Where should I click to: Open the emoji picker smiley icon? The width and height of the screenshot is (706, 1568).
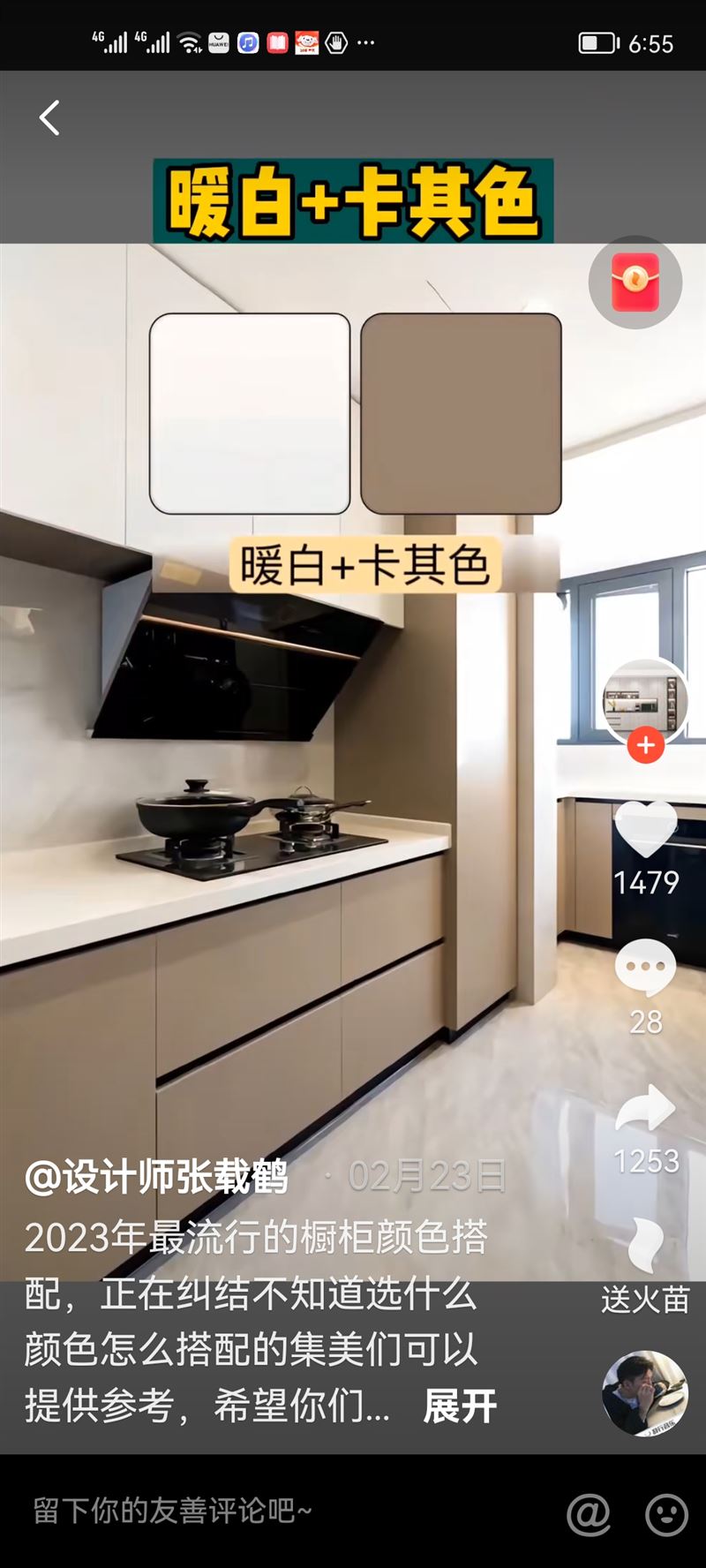point(666,1515)
